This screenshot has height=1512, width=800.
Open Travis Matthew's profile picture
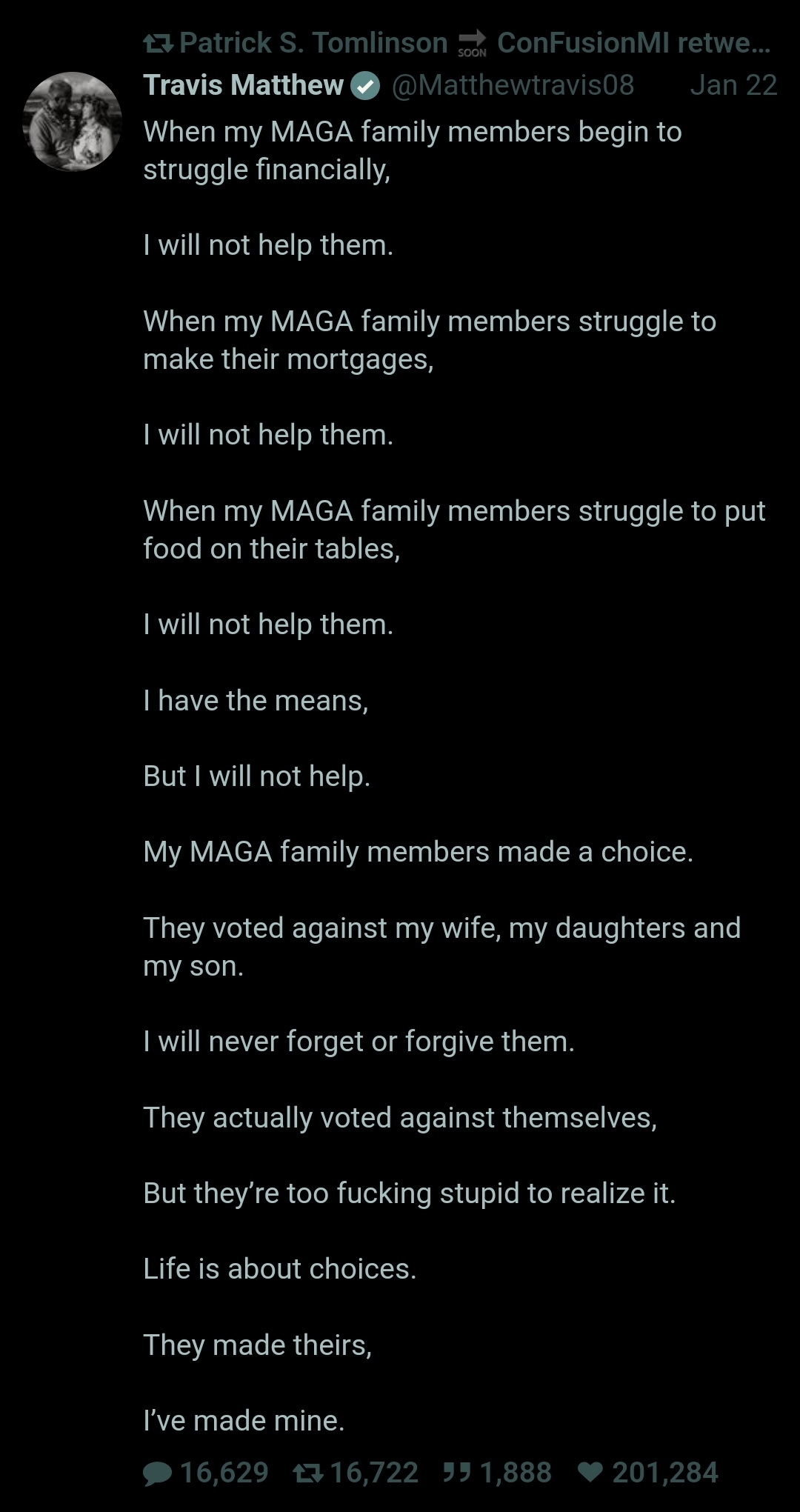tap(72, 121)
